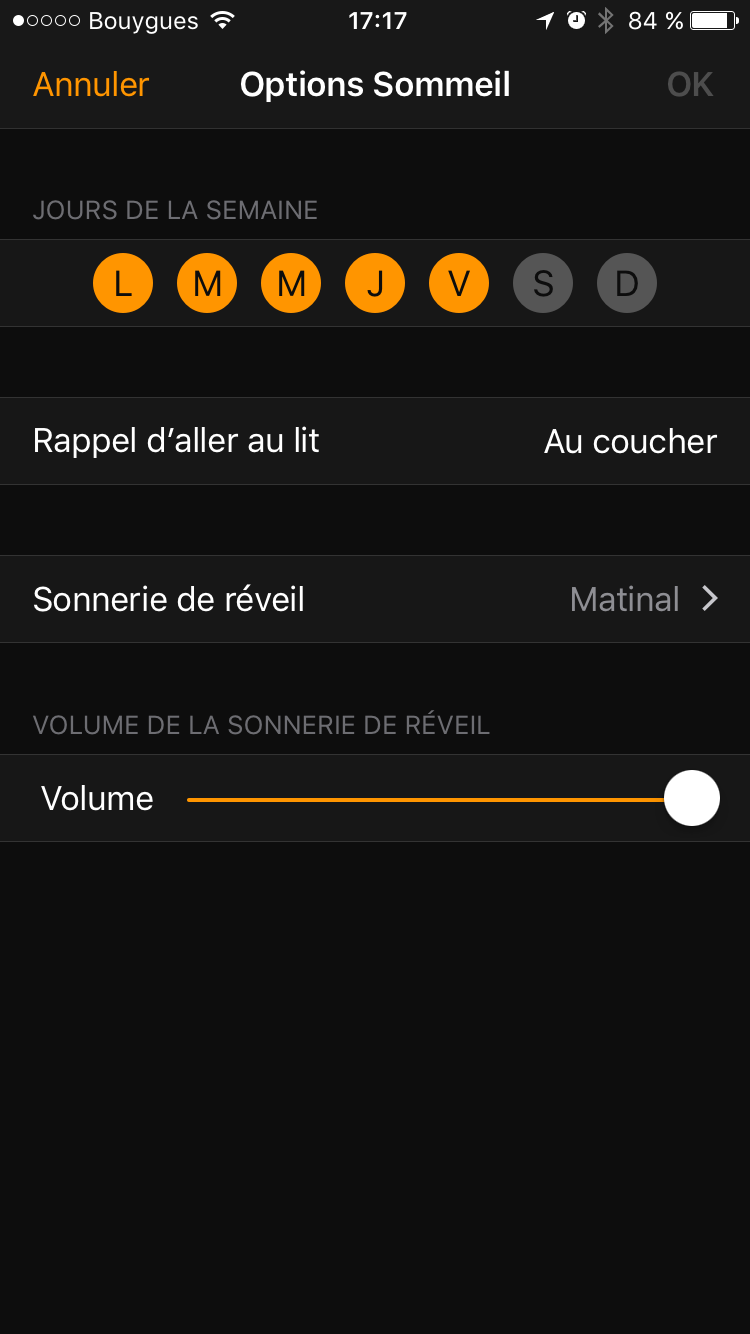Toggle Tuesday, the M right after L
Viewport: 750px width, 1334px height.
pos(207,284)
